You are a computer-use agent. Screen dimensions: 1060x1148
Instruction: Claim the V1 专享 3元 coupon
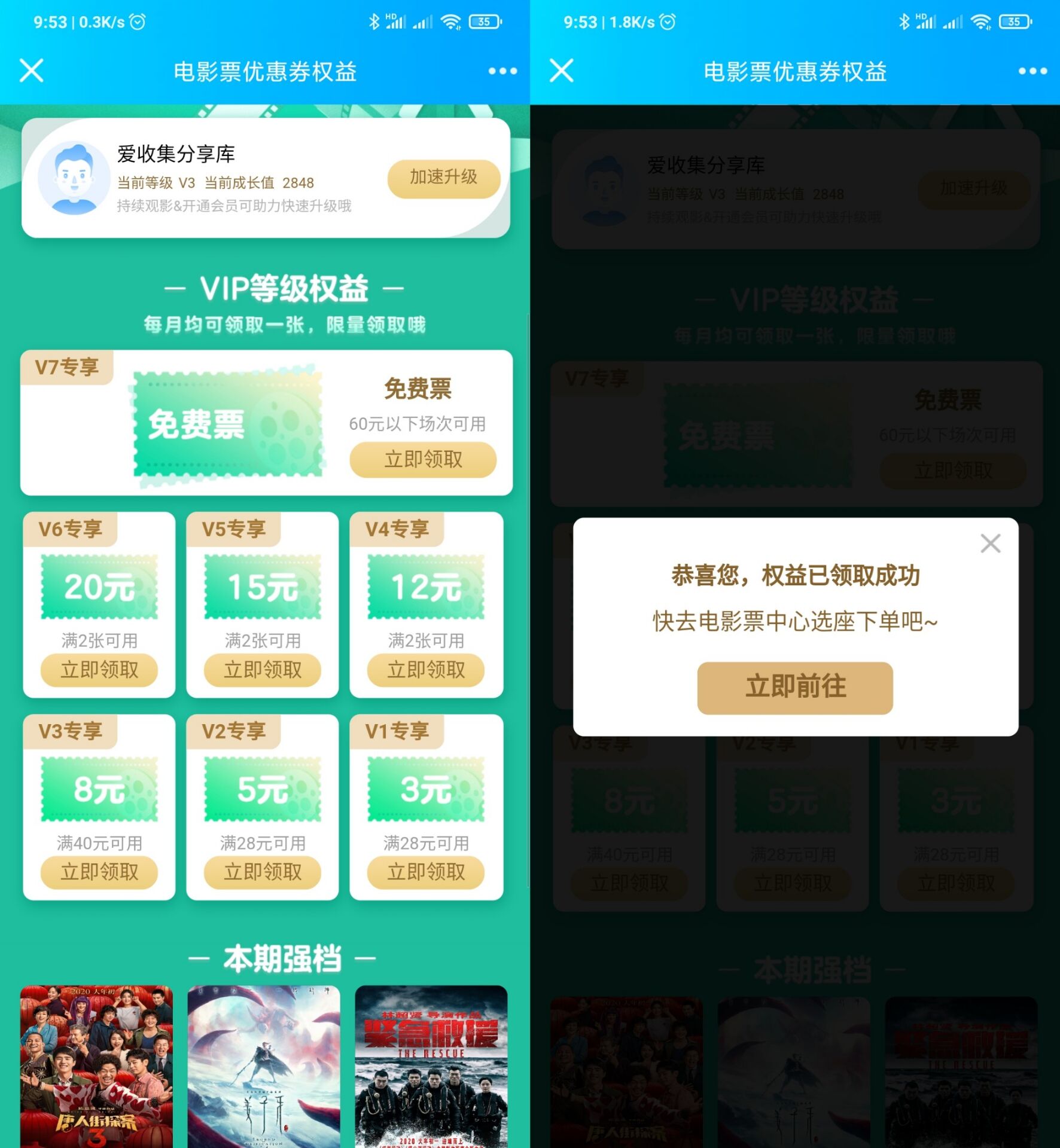[426, 872]
